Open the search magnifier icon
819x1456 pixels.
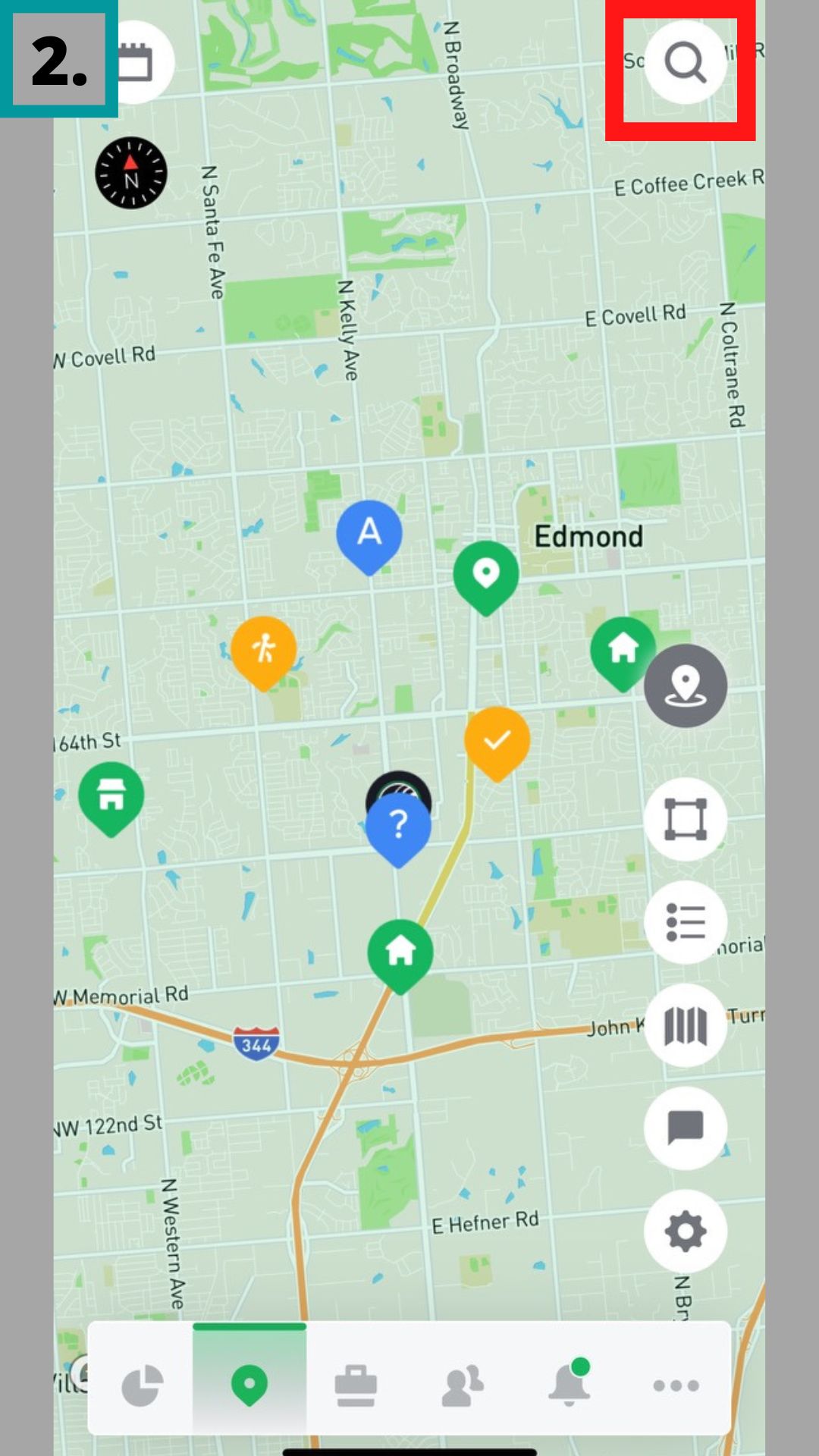pos(686,62)
